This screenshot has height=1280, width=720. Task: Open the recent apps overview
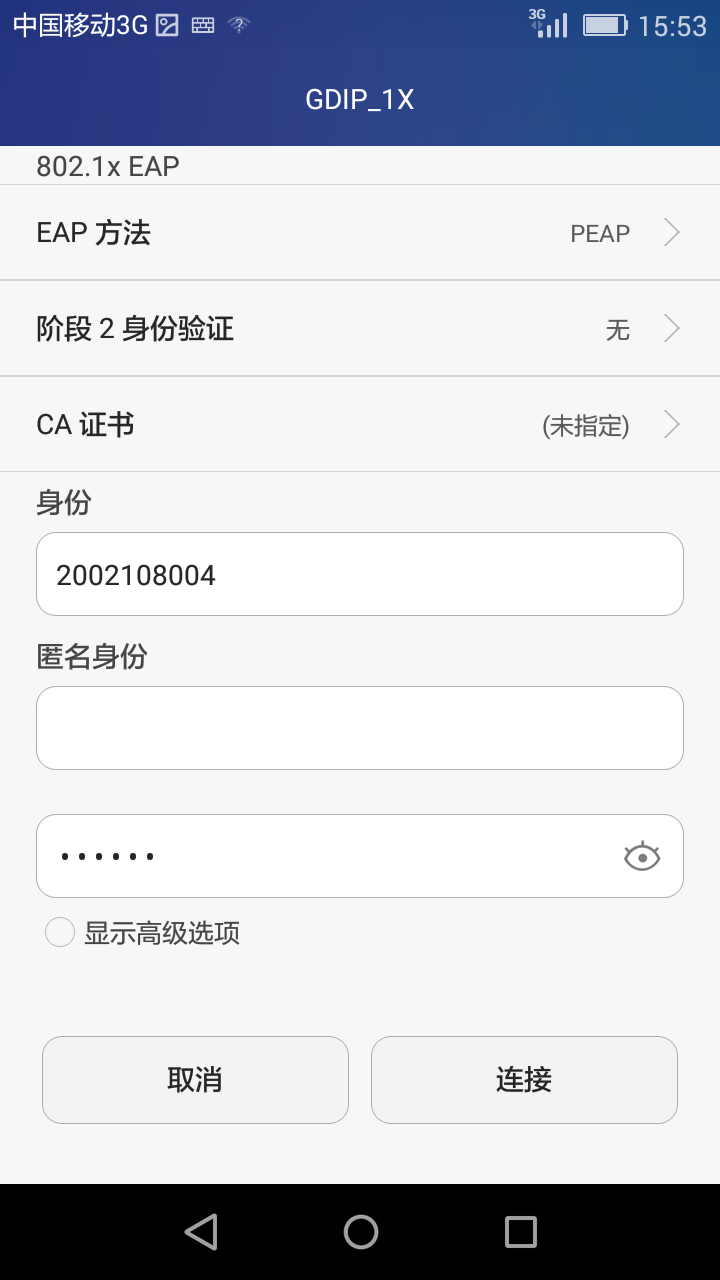coord(520,1232)
